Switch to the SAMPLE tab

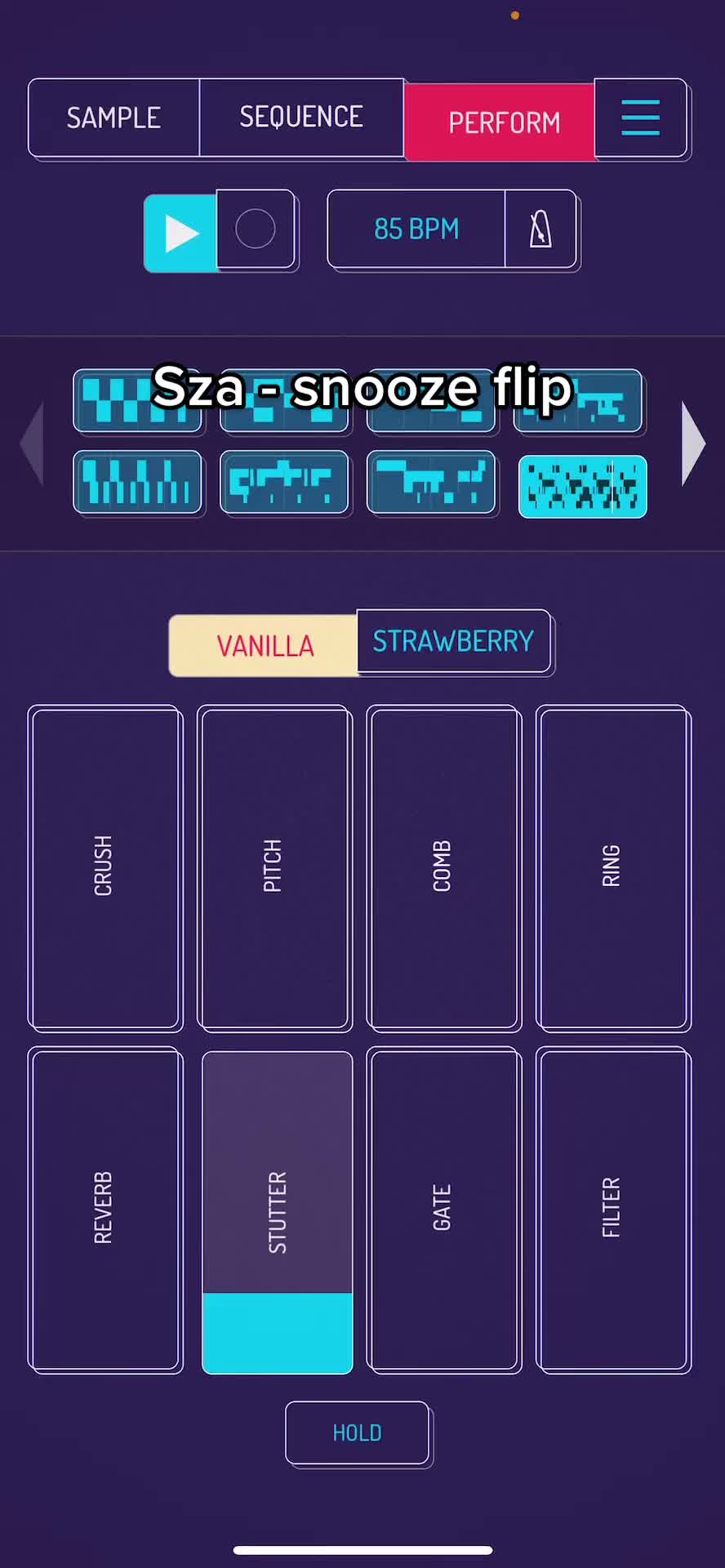(x=113, y=118)
